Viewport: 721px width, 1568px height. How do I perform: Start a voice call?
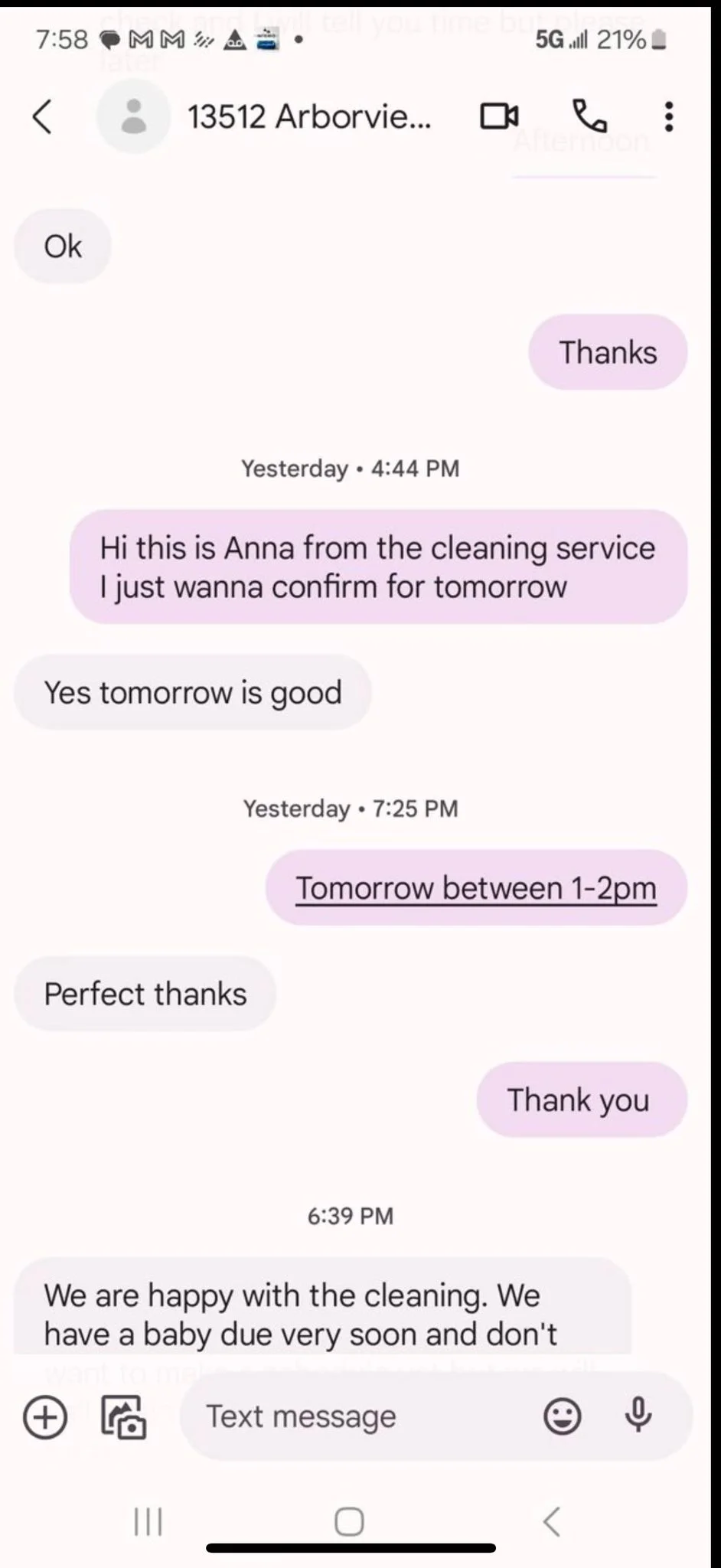pyautogui.click(x=589, y=117)
